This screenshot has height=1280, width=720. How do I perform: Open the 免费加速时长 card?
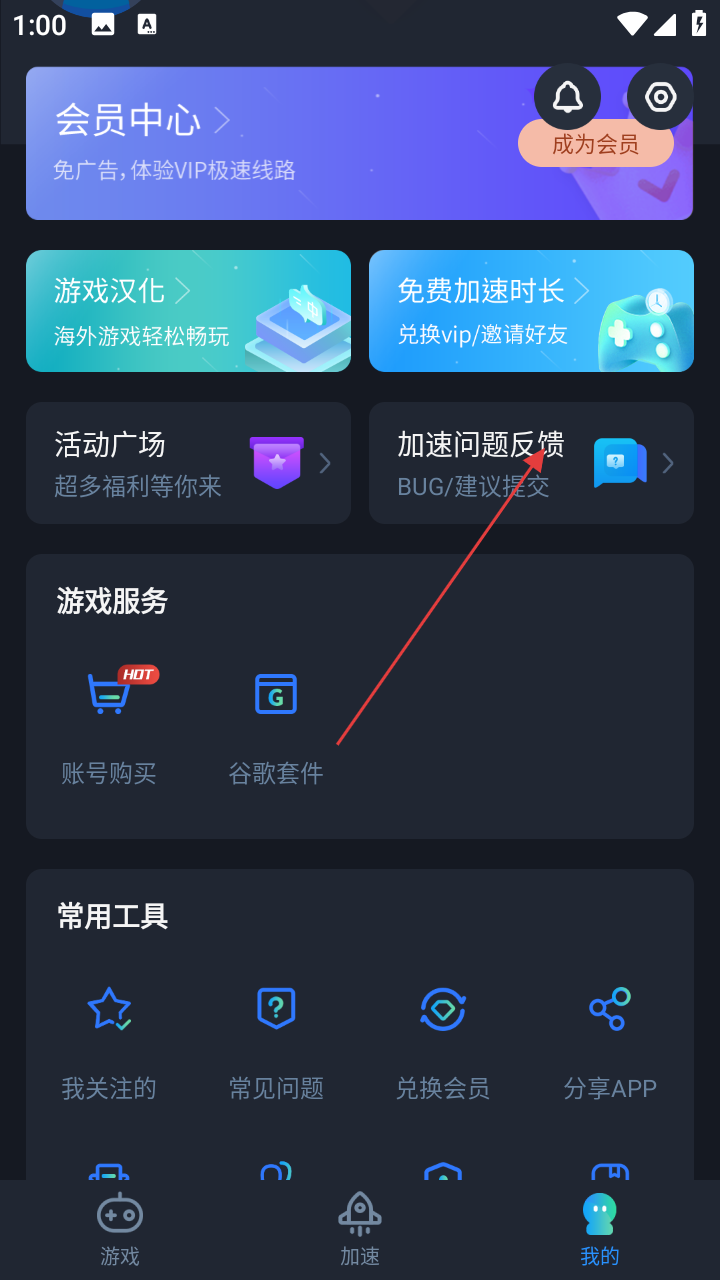[x=531, y=311]
